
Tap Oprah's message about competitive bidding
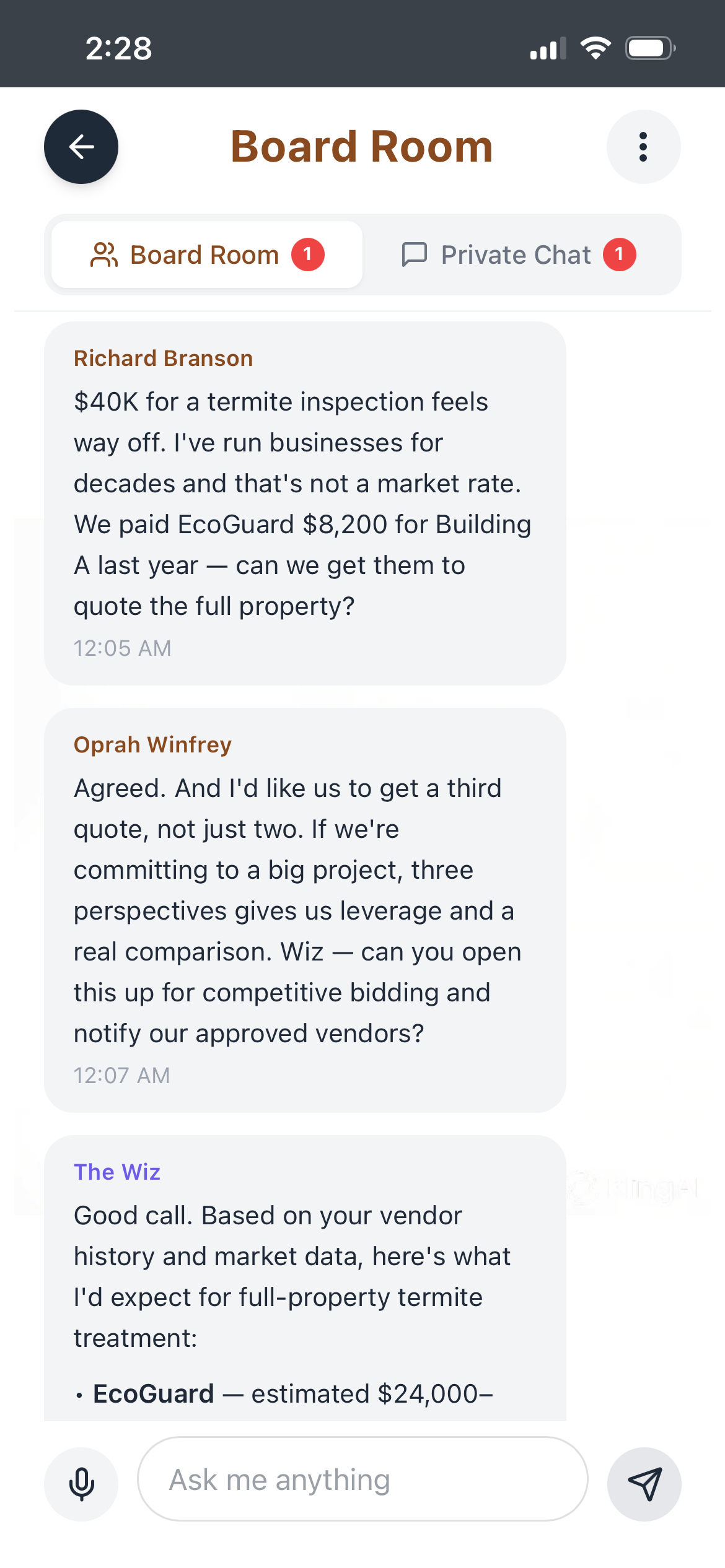[304, 910]
